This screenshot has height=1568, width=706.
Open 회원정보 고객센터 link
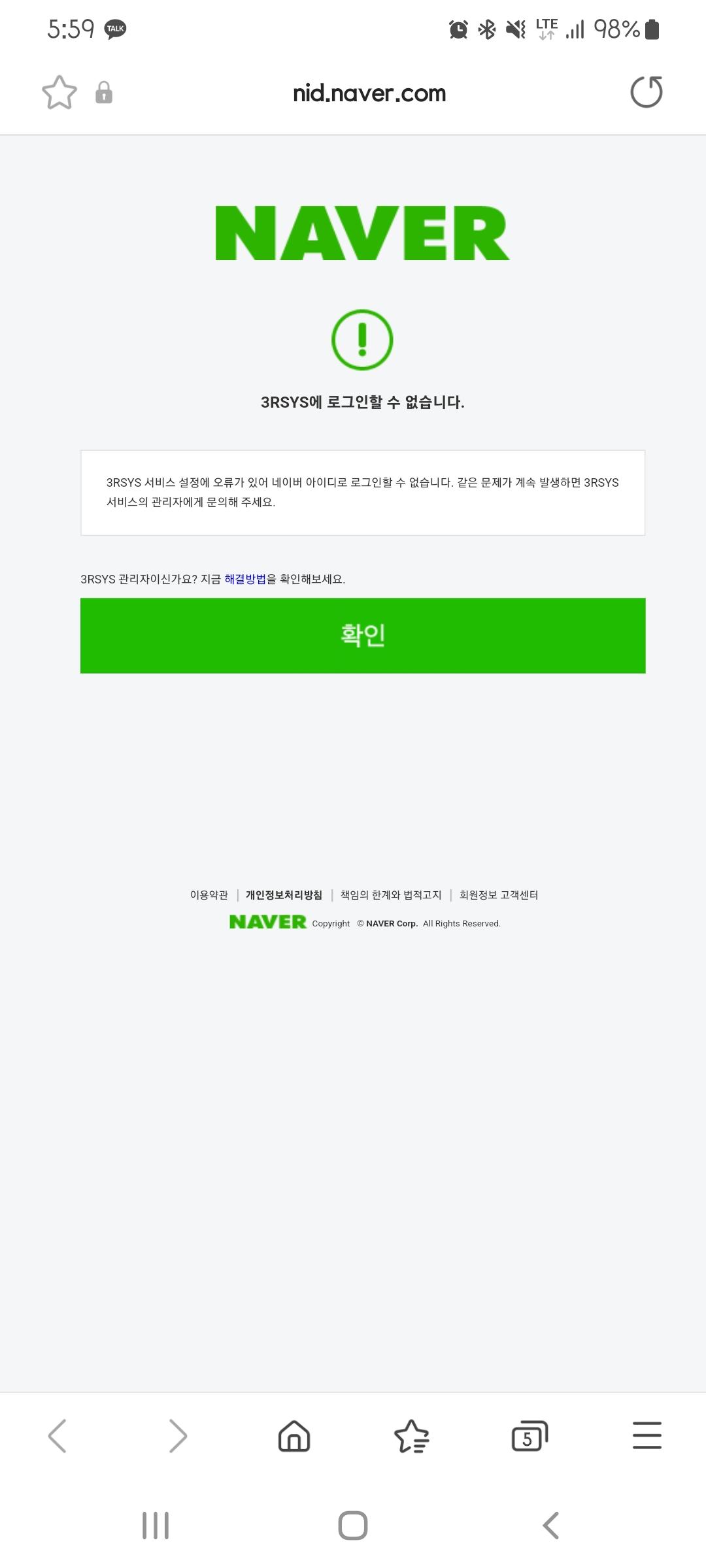tap(499, 895)
